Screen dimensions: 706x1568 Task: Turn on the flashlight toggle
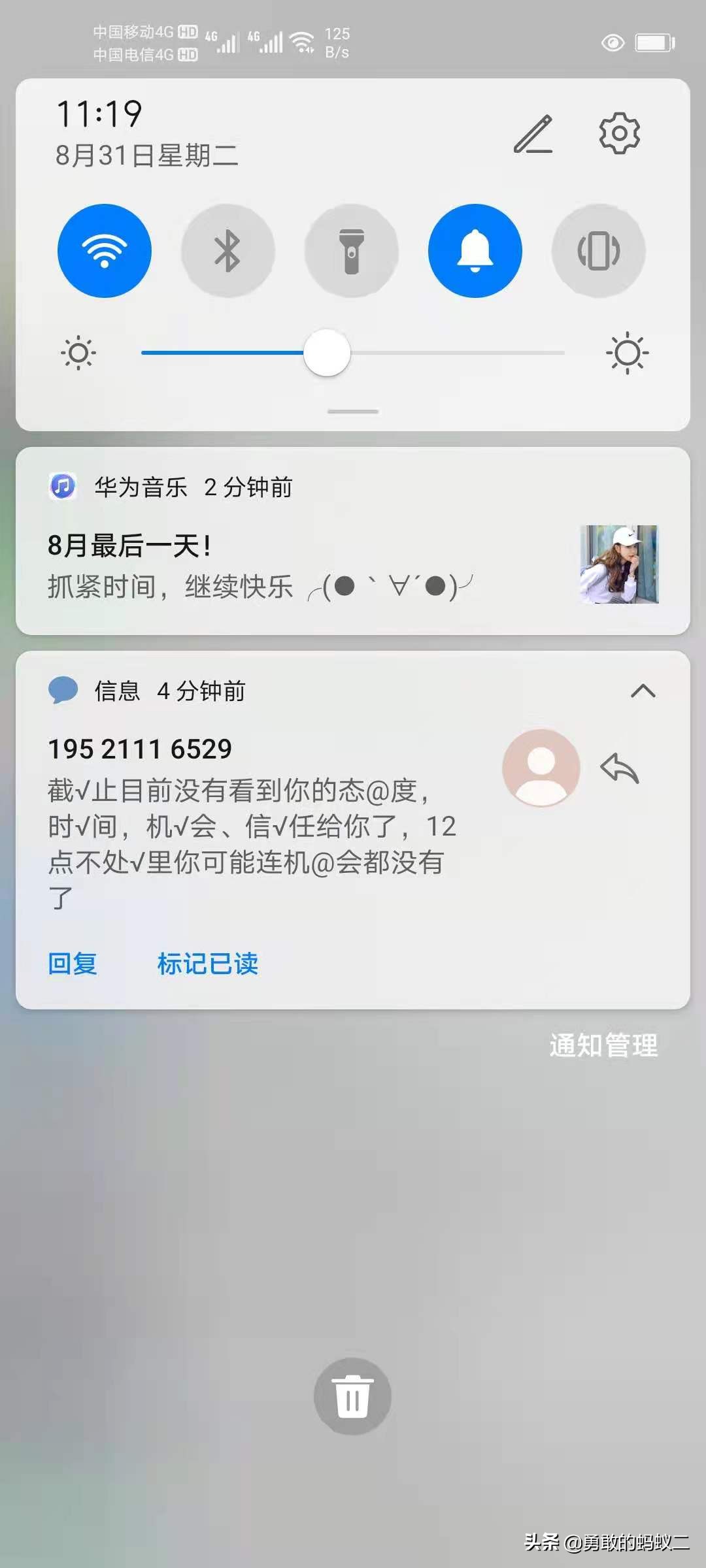pos(351,250)
